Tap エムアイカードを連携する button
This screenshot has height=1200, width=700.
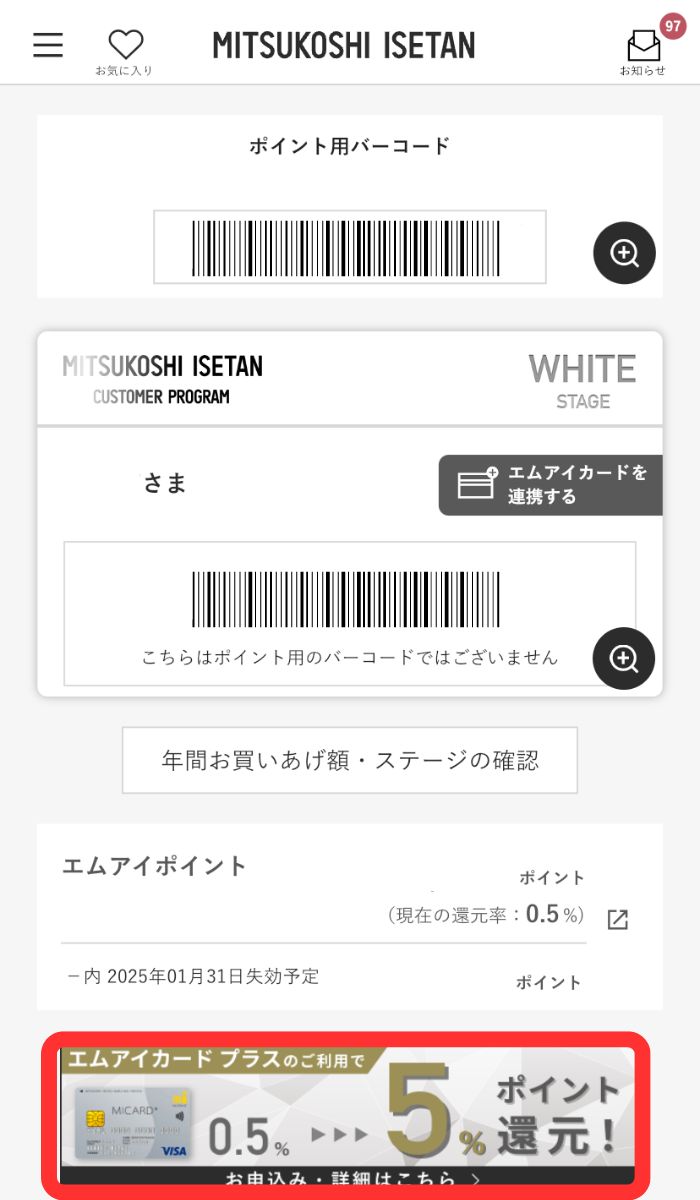pos(551,485)
